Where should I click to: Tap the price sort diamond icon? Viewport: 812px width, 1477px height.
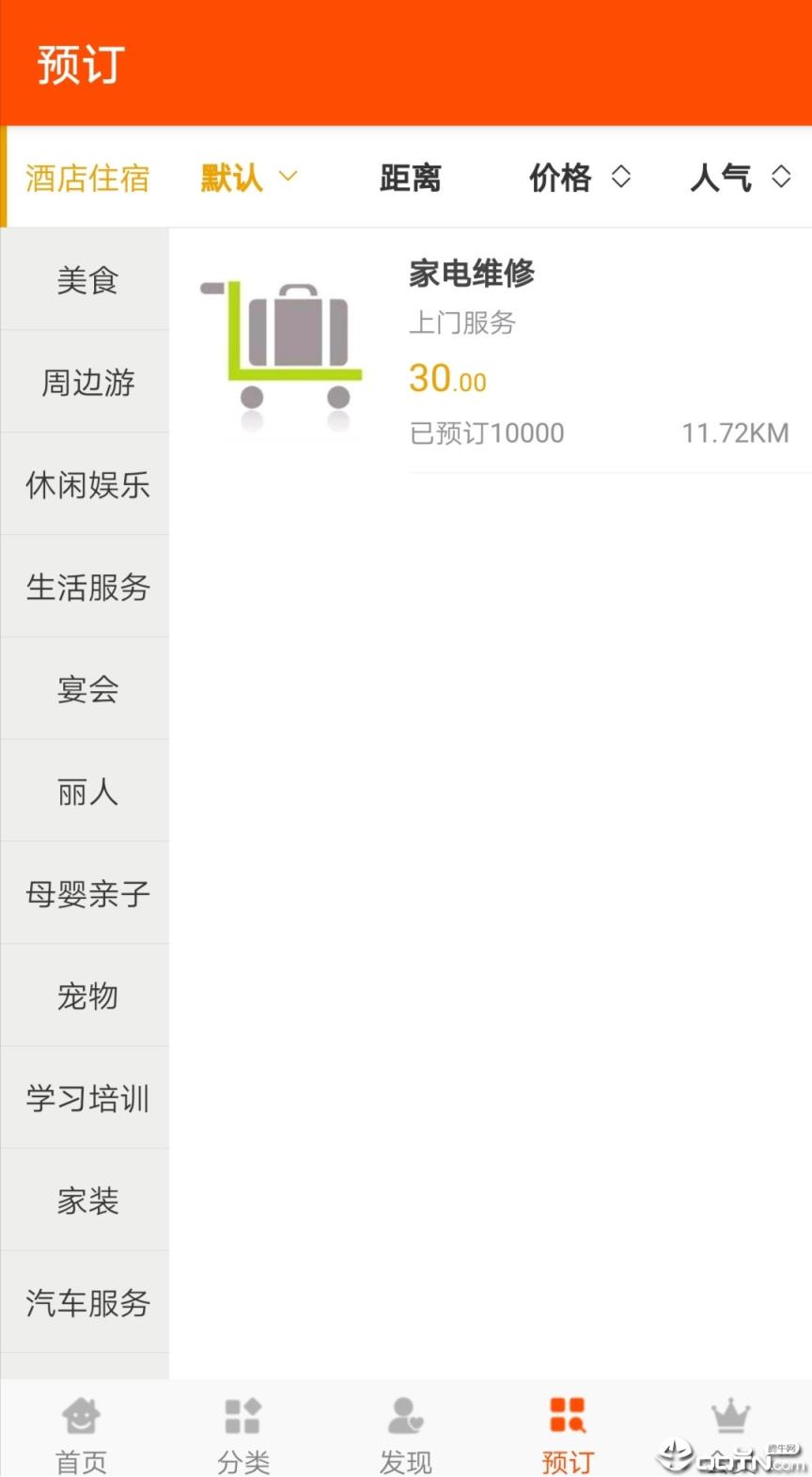pyautogui.click(x=620, y=177)
